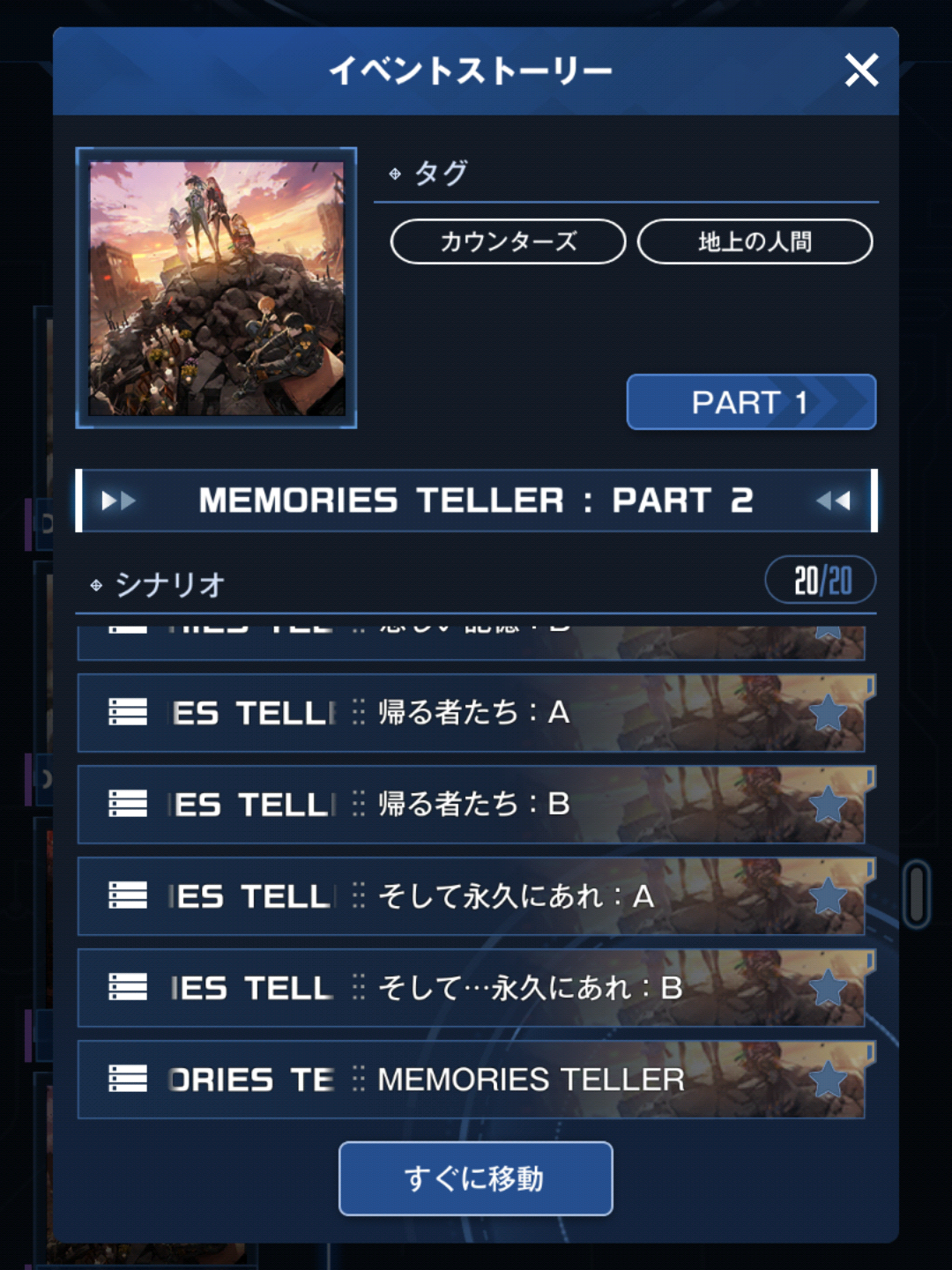Close the event story dialog

pos(861,70)
